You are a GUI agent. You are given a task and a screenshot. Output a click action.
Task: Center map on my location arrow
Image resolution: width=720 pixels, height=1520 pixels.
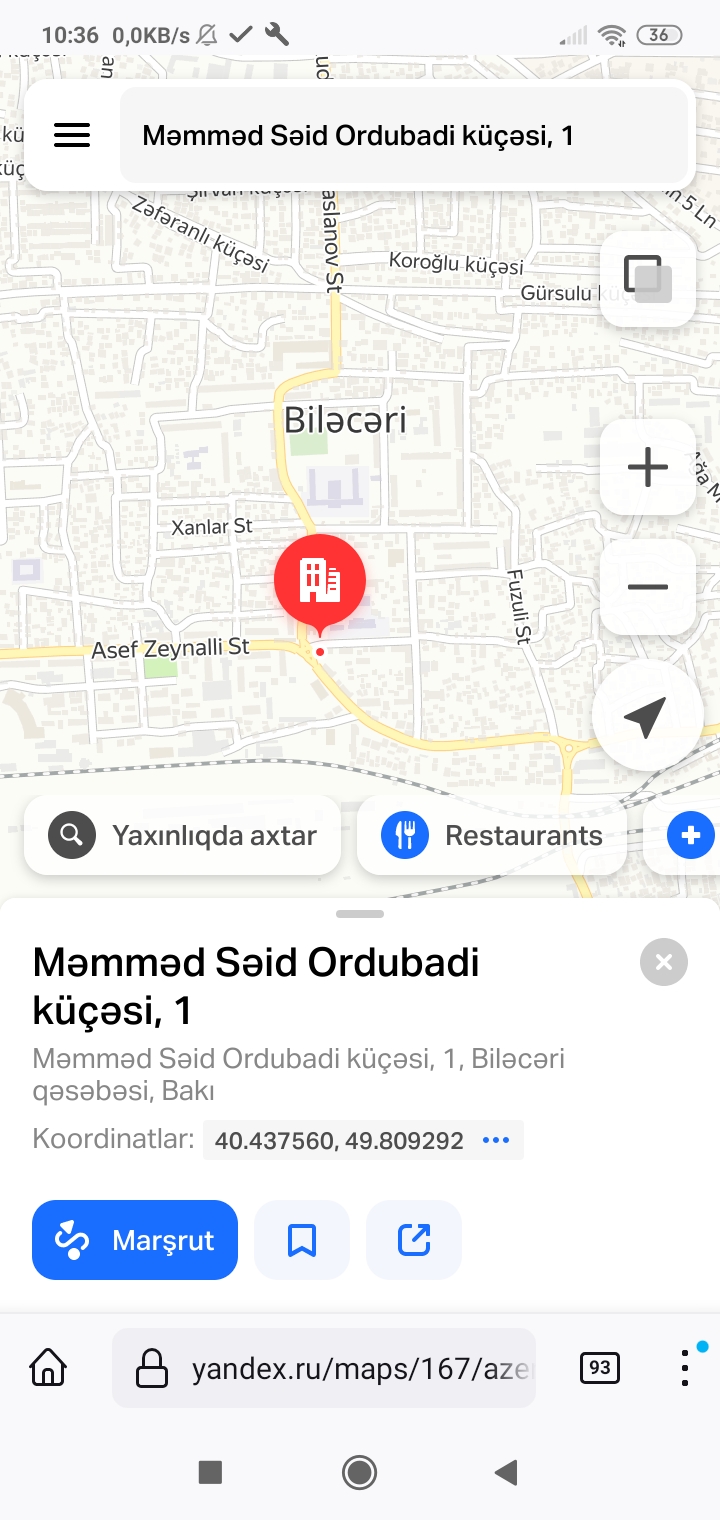(647, 716)
